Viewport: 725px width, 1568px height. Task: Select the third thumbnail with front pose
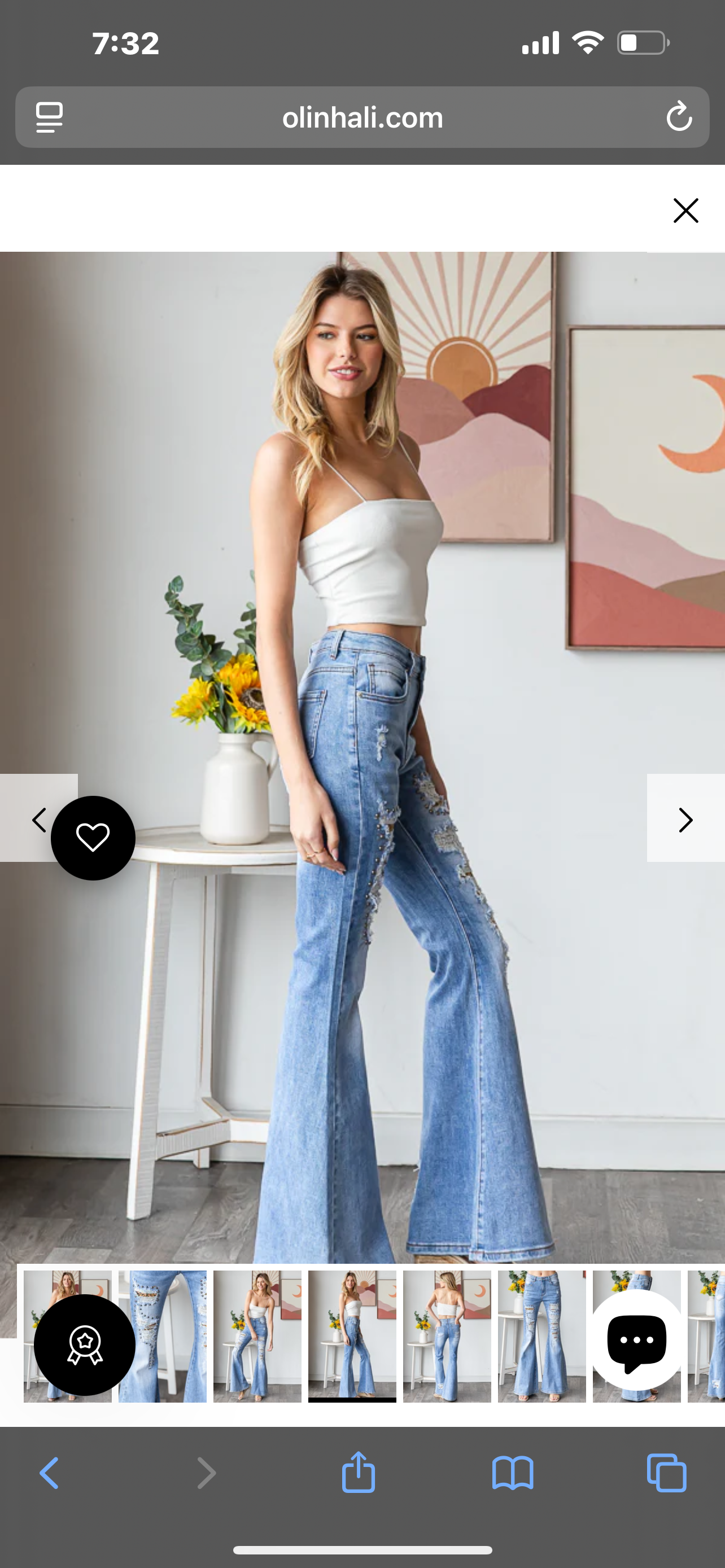pos(257,1336)
